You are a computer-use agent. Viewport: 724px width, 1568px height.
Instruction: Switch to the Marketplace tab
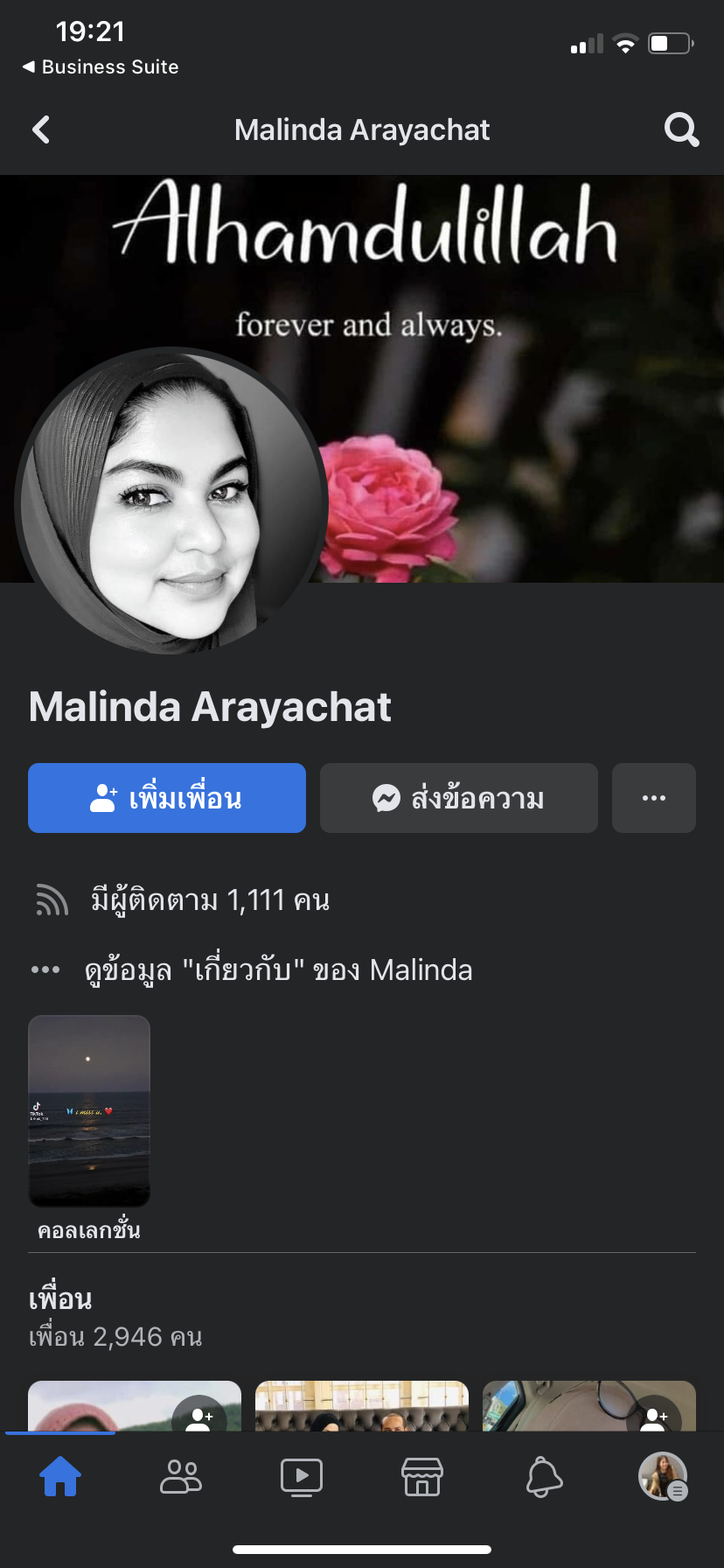click(x=422, y=1476)
